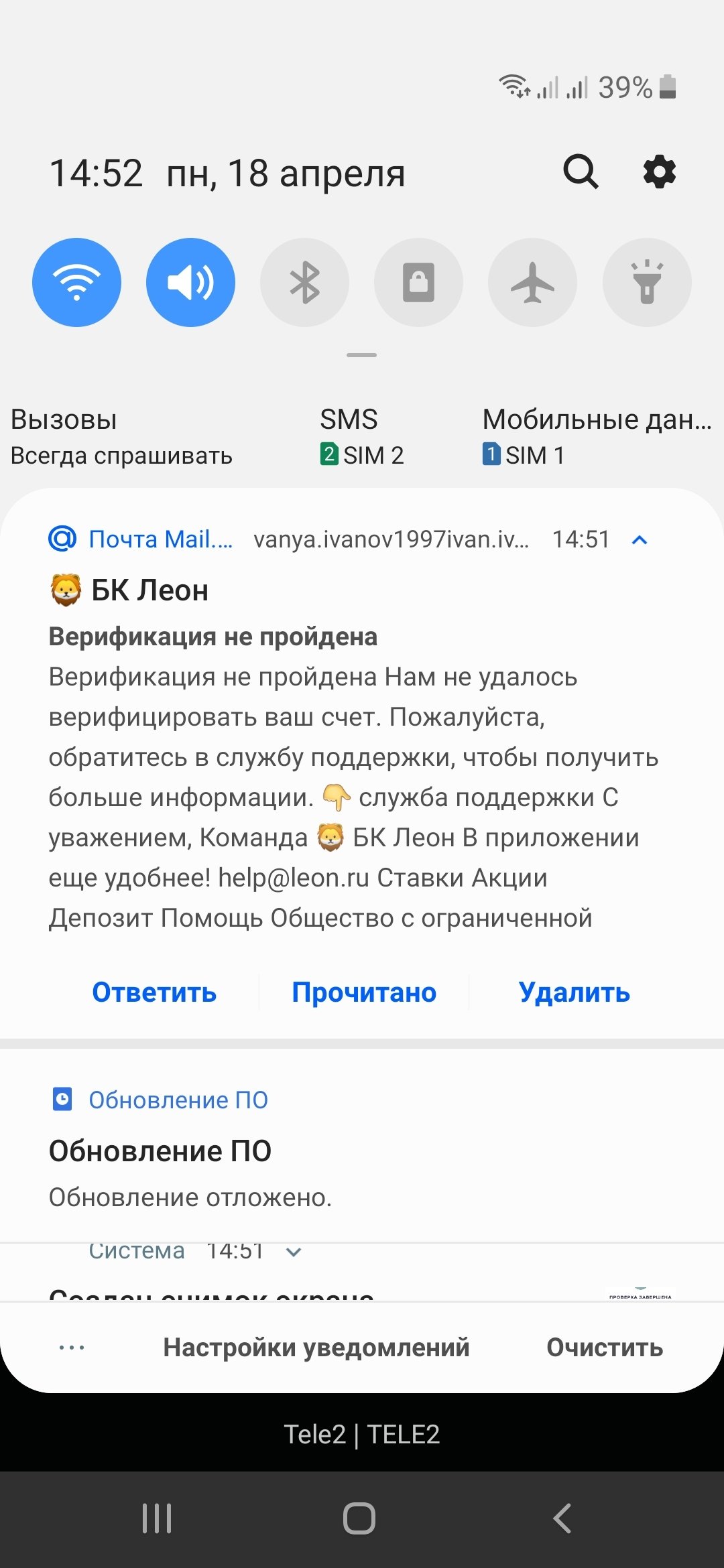Open settings via the gear icon
This screenshot has width=724, height=1568.
pyautogui.click(x=660, y=172)
